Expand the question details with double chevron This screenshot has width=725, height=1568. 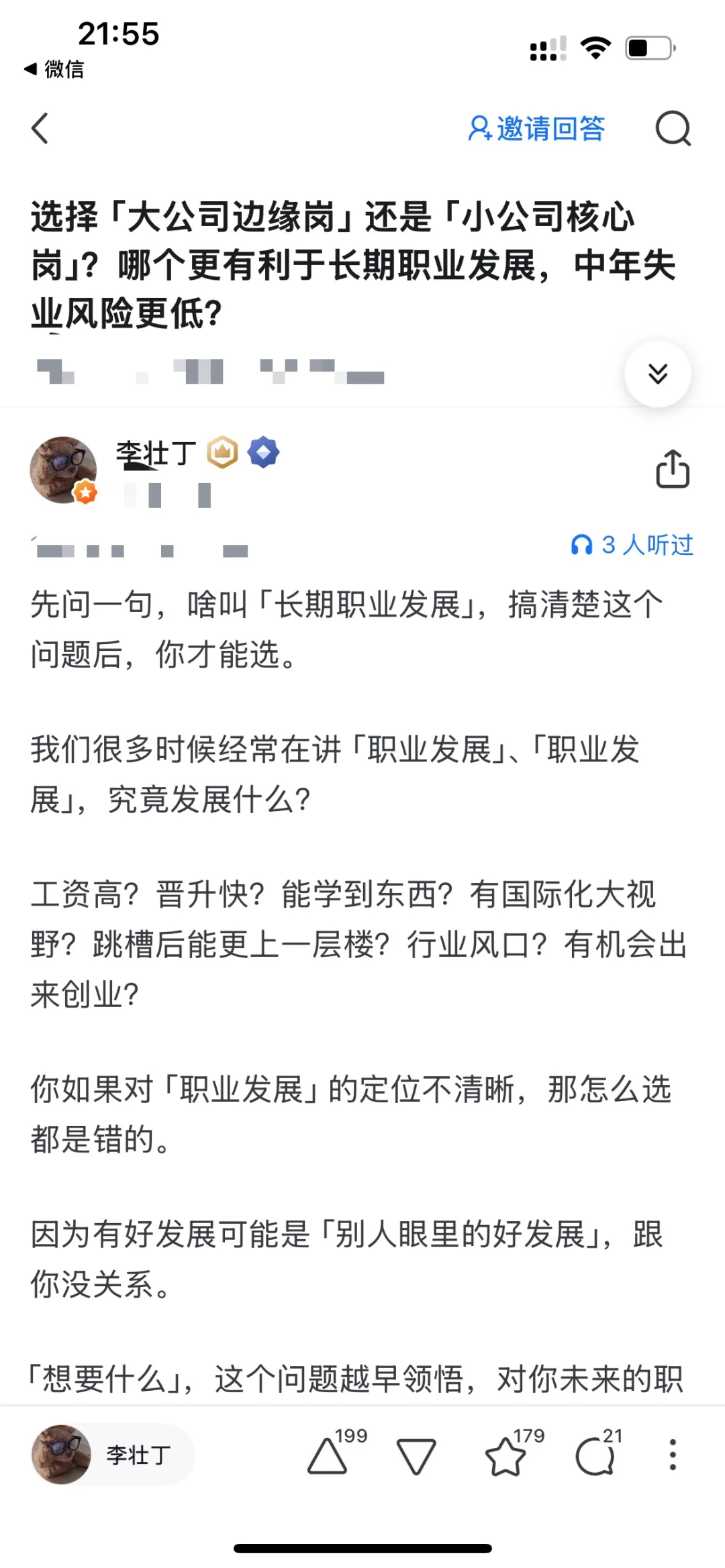pos(658,374)
